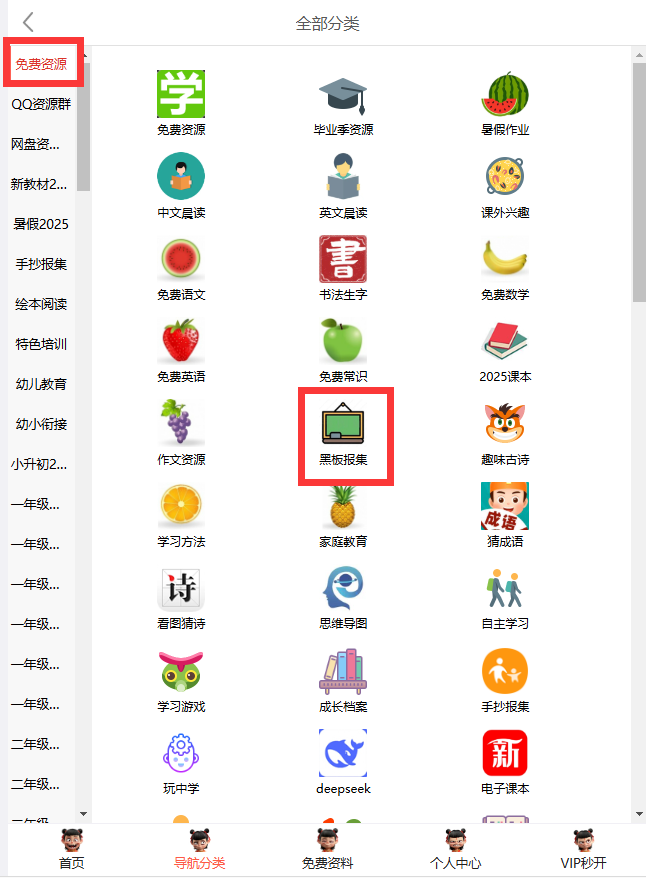Screen dimensions: 646x878
Task: Switch to 暑假2025 sidebar category
Action: pos(41,224)
